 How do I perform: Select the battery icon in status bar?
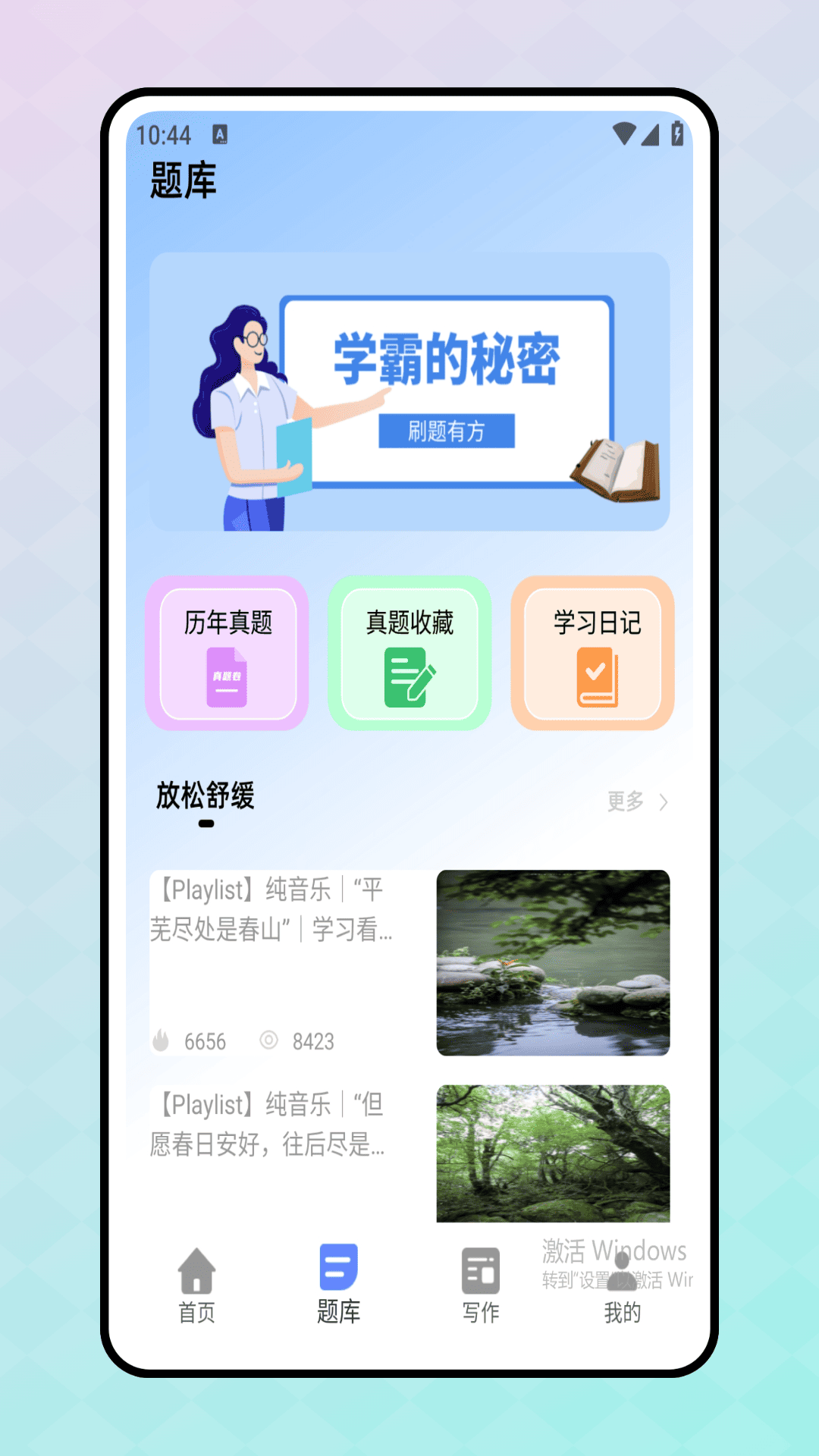coord(676,132)
